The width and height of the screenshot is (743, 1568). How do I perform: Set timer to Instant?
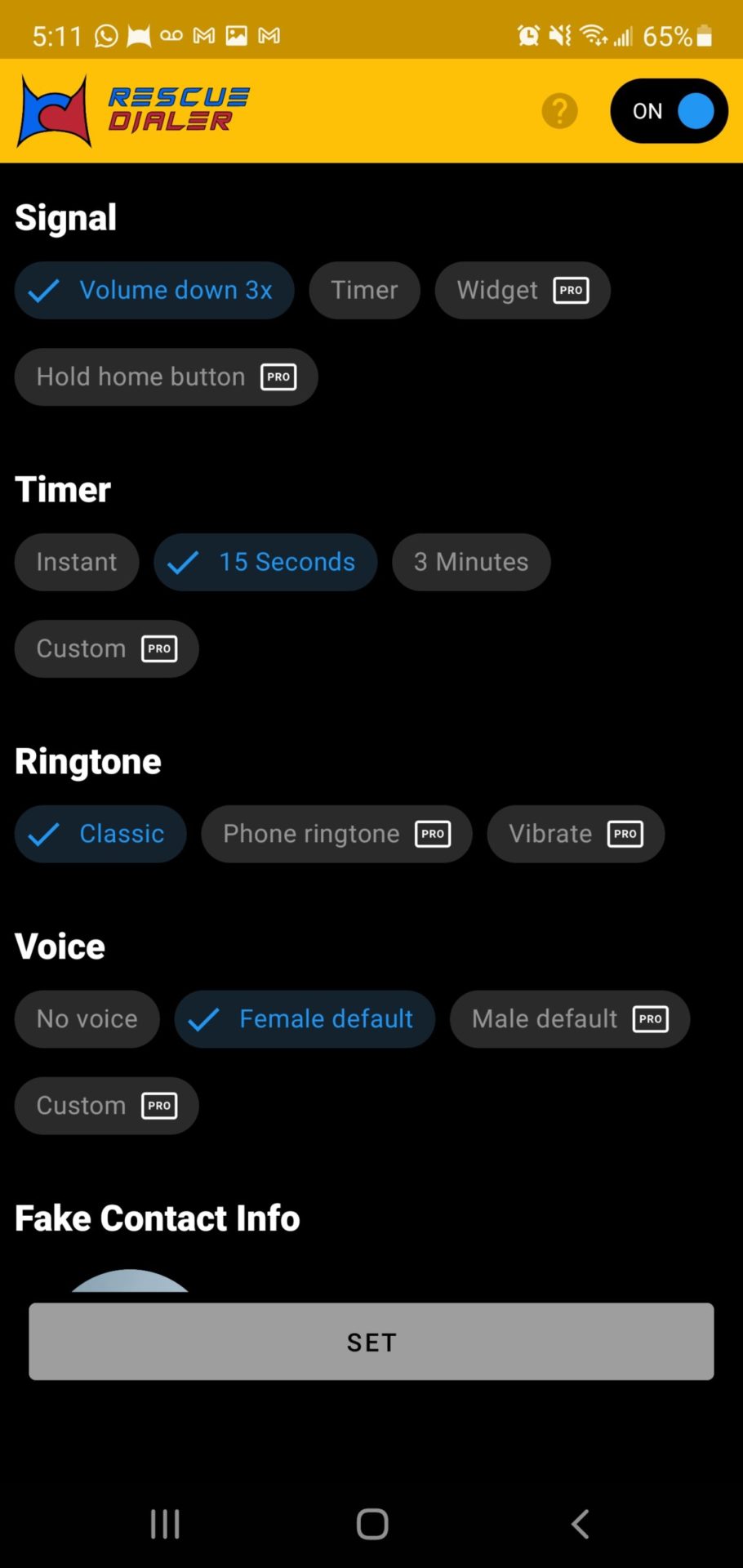click(77, 563)
